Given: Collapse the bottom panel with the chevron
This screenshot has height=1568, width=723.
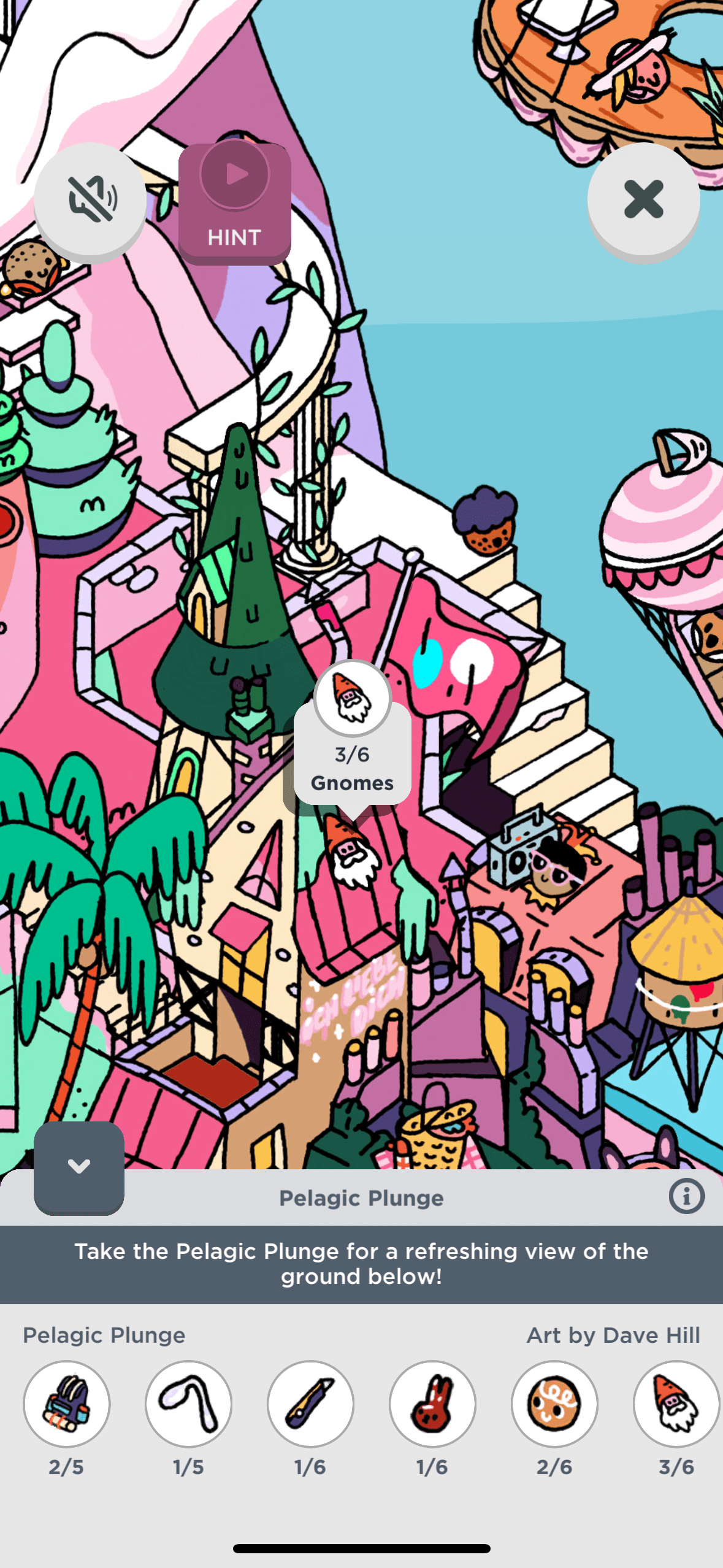Looking at the screenshot, I should (79, 1167).
